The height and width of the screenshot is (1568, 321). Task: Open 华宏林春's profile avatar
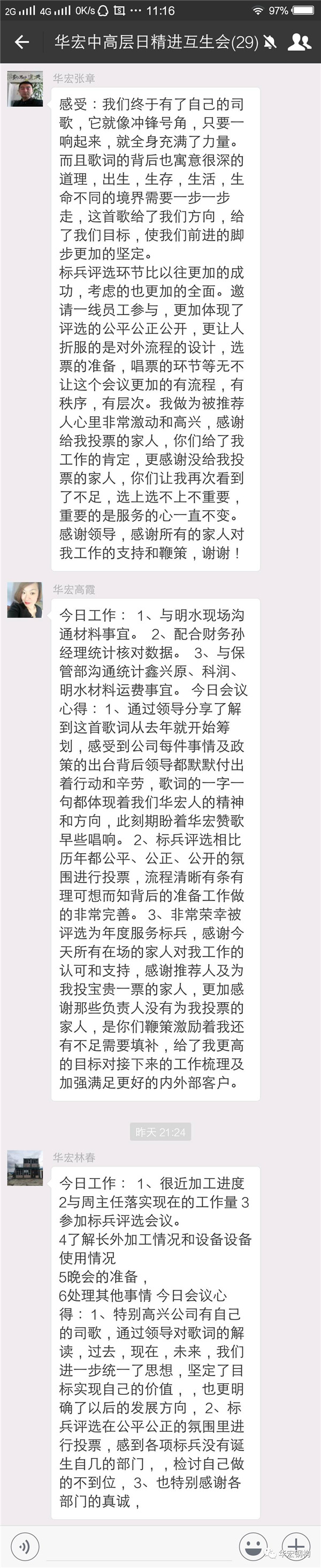[x=25, y=1168]
